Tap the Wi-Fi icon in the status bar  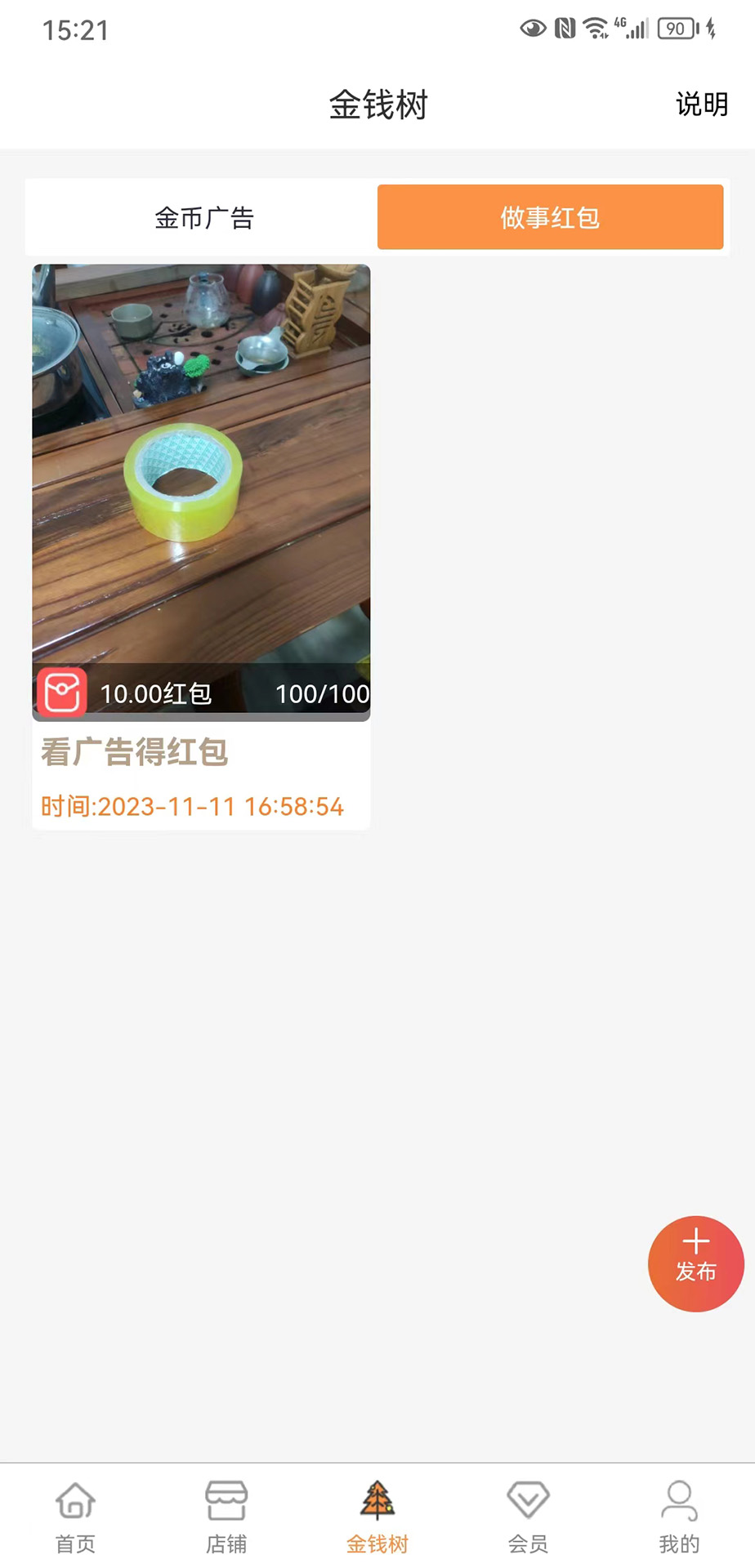click(596, 25)
